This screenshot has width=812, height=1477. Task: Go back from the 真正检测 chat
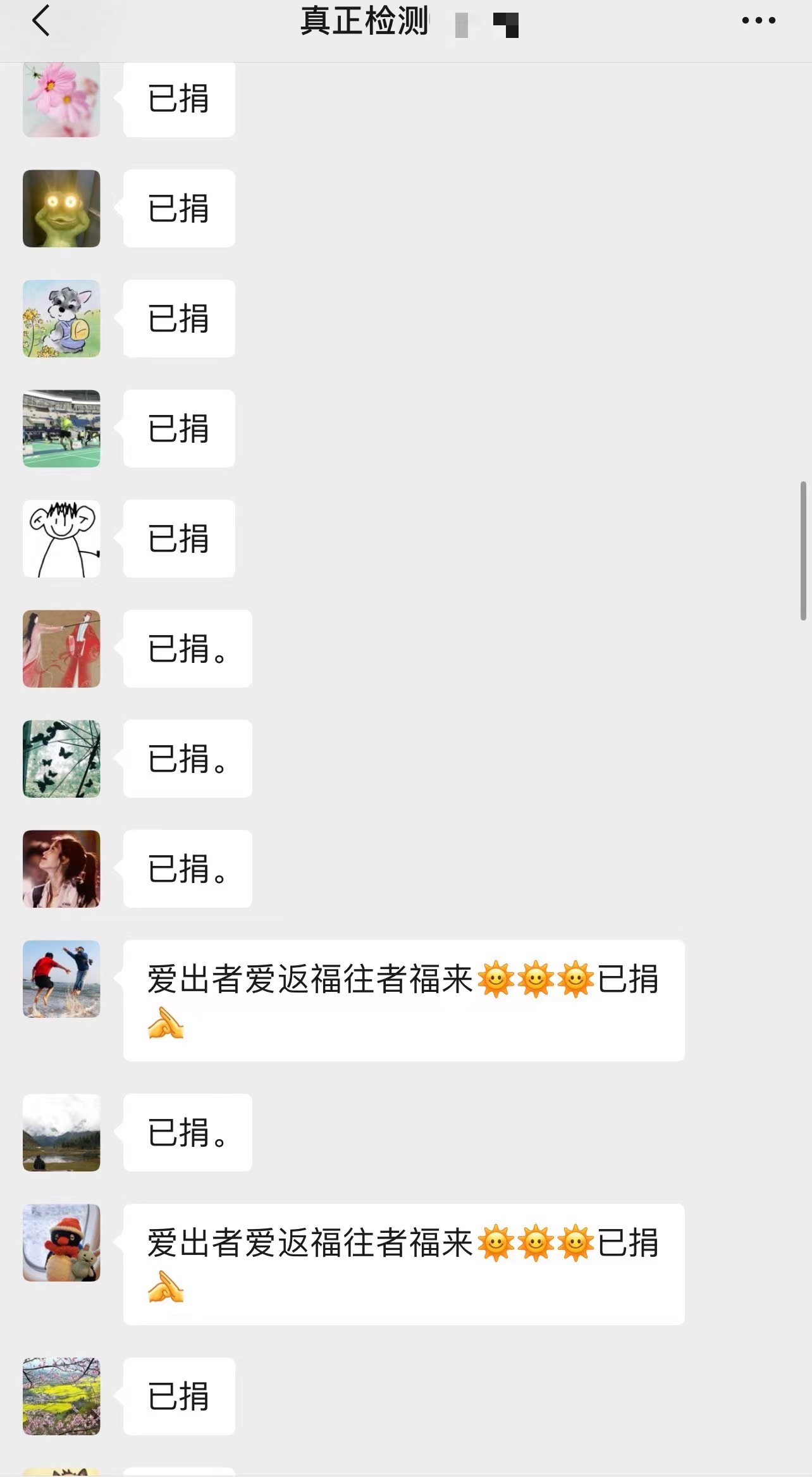[41, 21]
